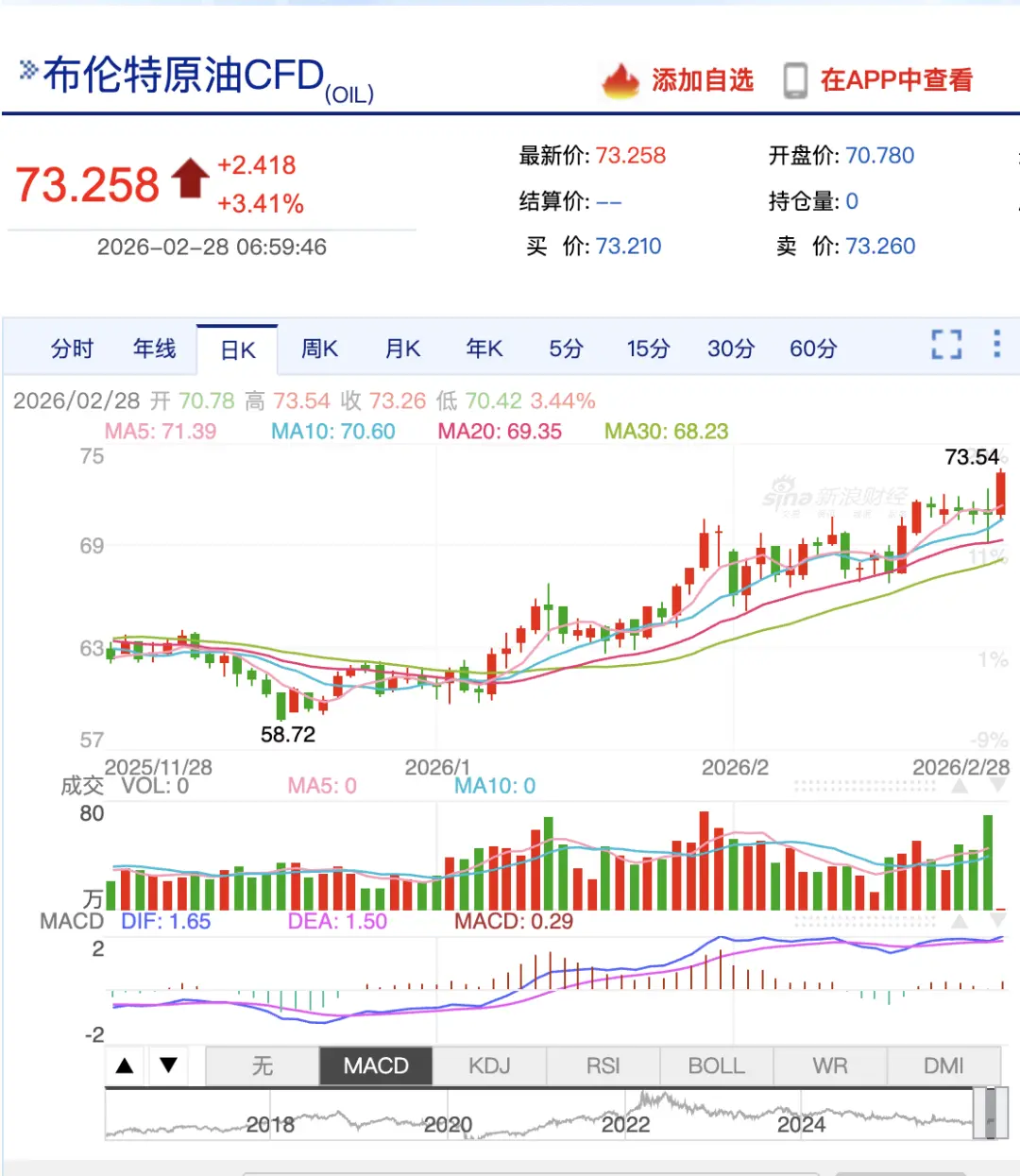Turn off indicators by selecting 无
Image resolution: width=1020 pixels, height=1176 pixels.
(262, 1065)
